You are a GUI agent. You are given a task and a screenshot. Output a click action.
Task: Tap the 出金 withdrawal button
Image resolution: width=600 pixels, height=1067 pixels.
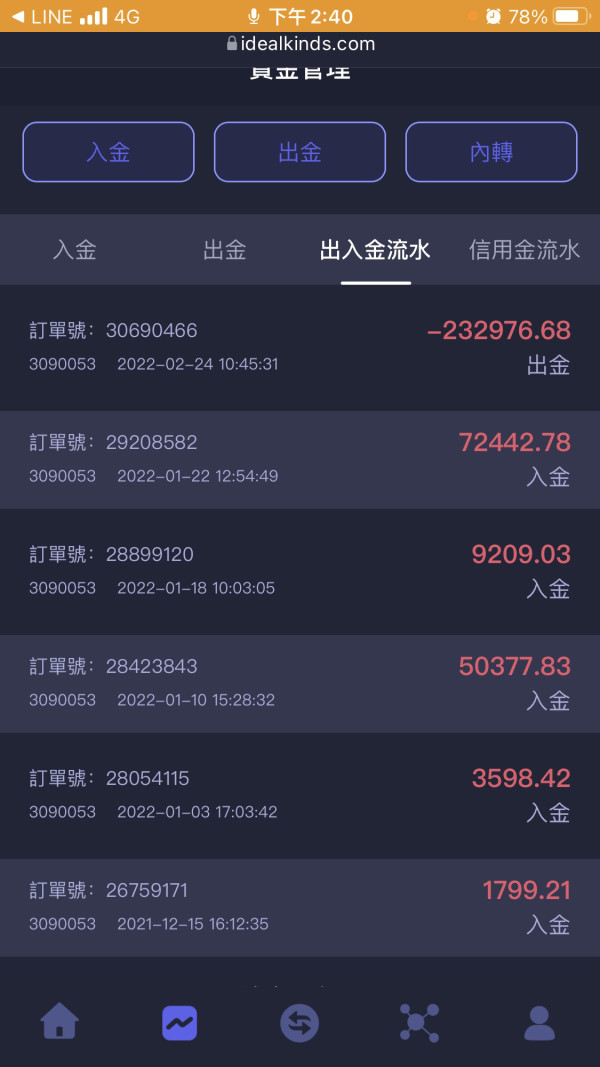300,152
